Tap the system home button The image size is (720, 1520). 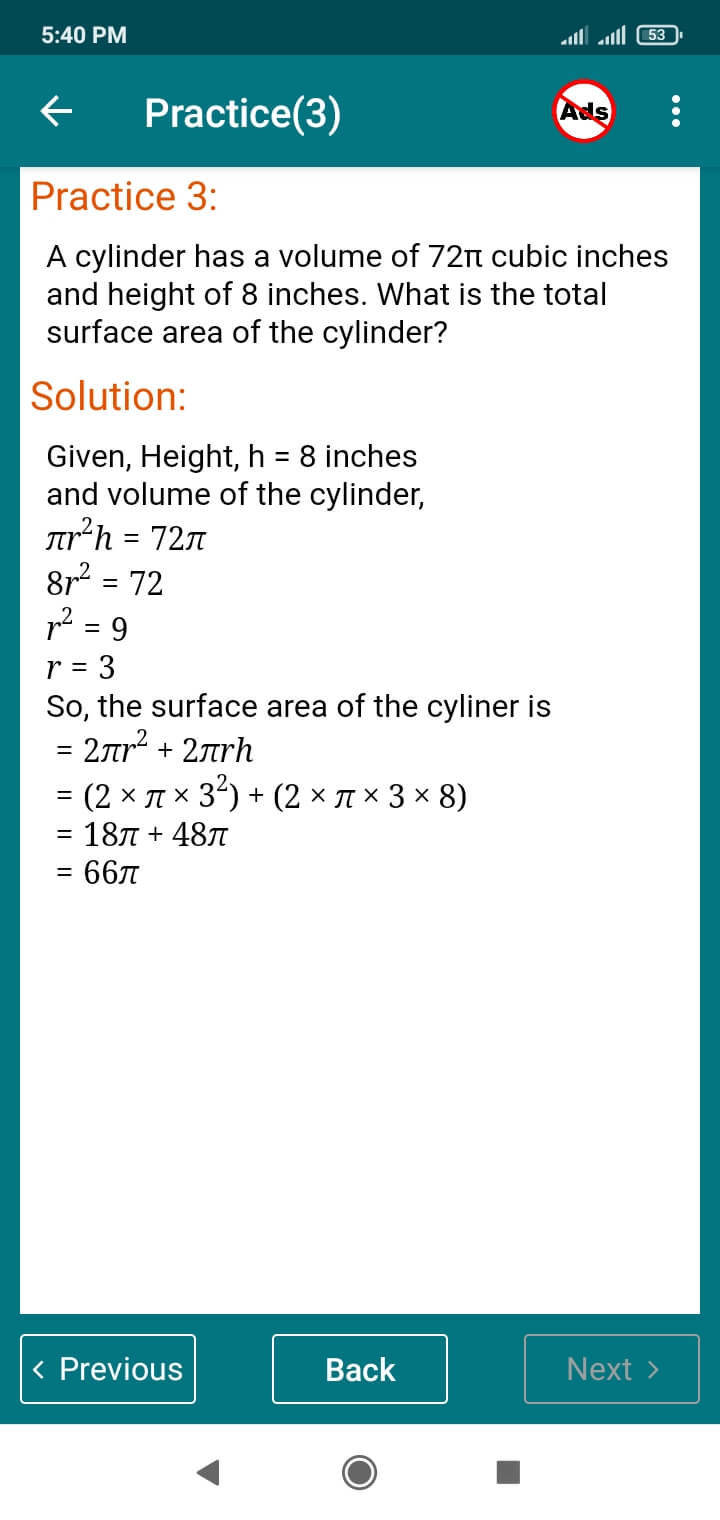coord(360,1471)
